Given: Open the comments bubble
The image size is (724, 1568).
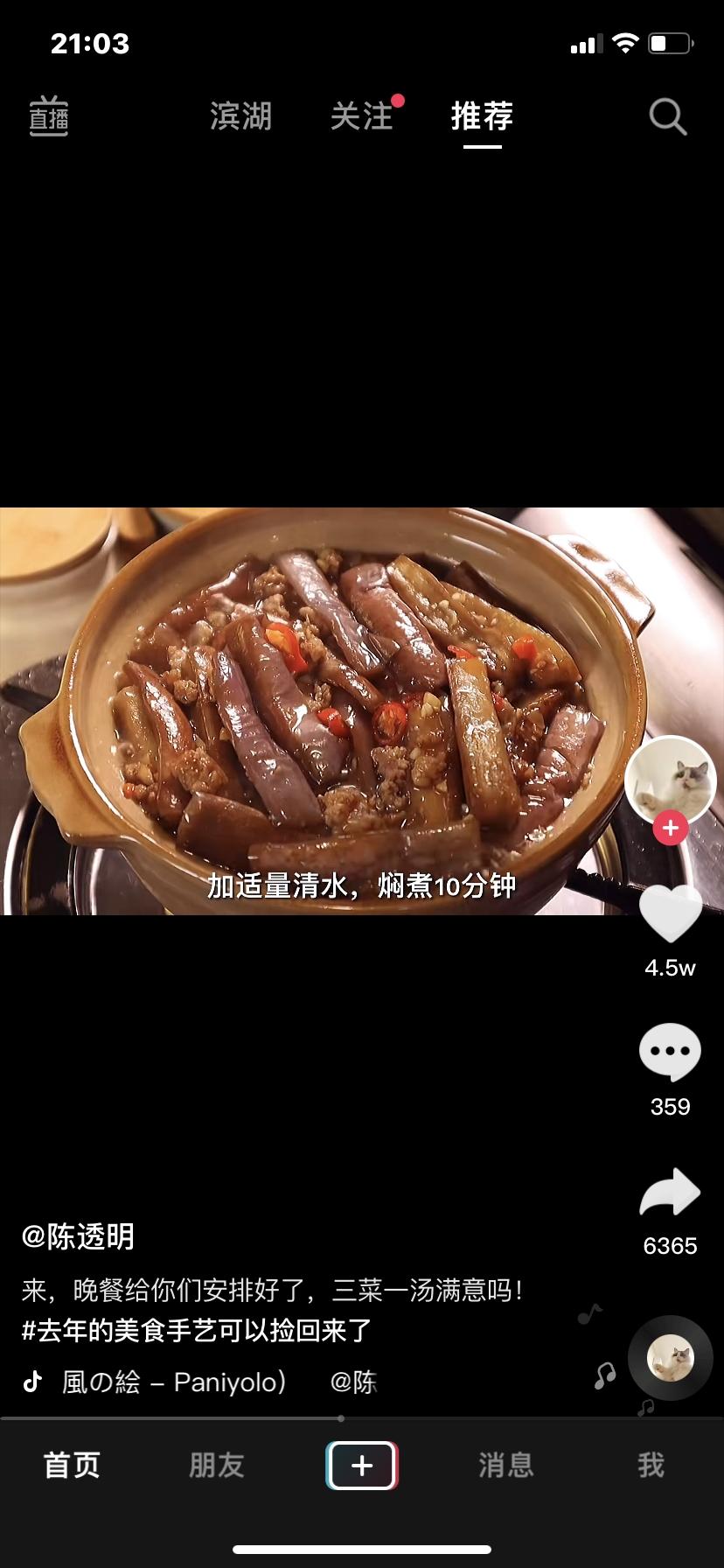Looking at the screenshot, I should point(671,1052).
